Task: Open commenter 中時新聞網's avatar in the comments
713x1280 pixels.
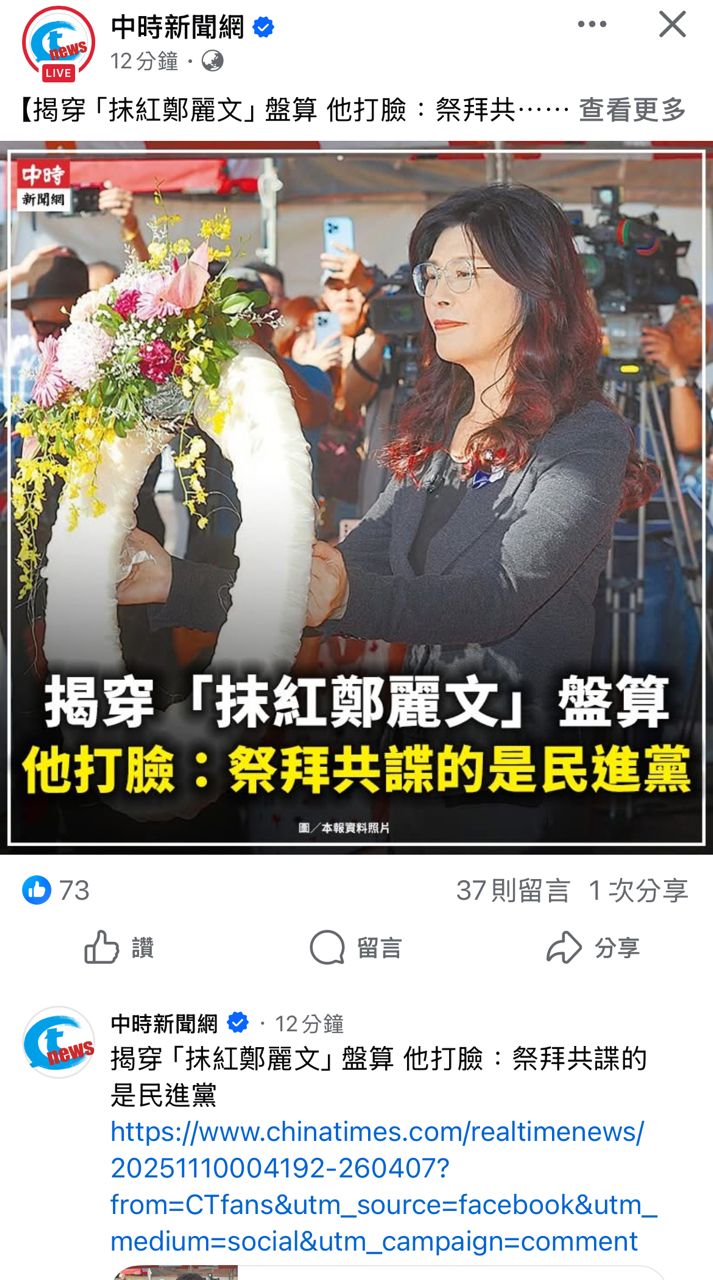Action: pos(58,1042)
